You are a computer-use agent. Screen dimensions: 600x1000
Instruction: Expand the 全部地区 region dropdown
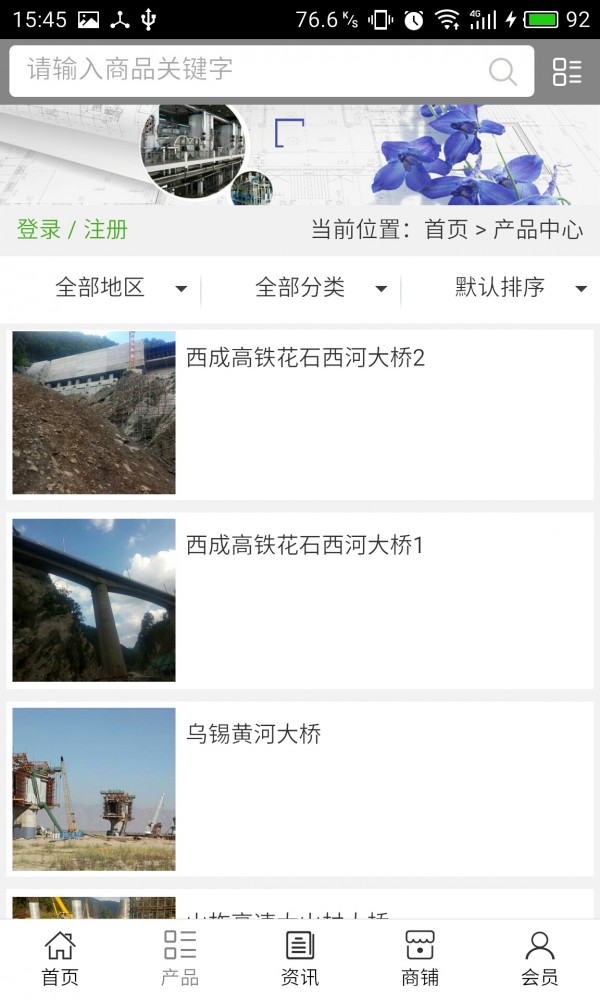pyautogui.click(x=118, y=288)
